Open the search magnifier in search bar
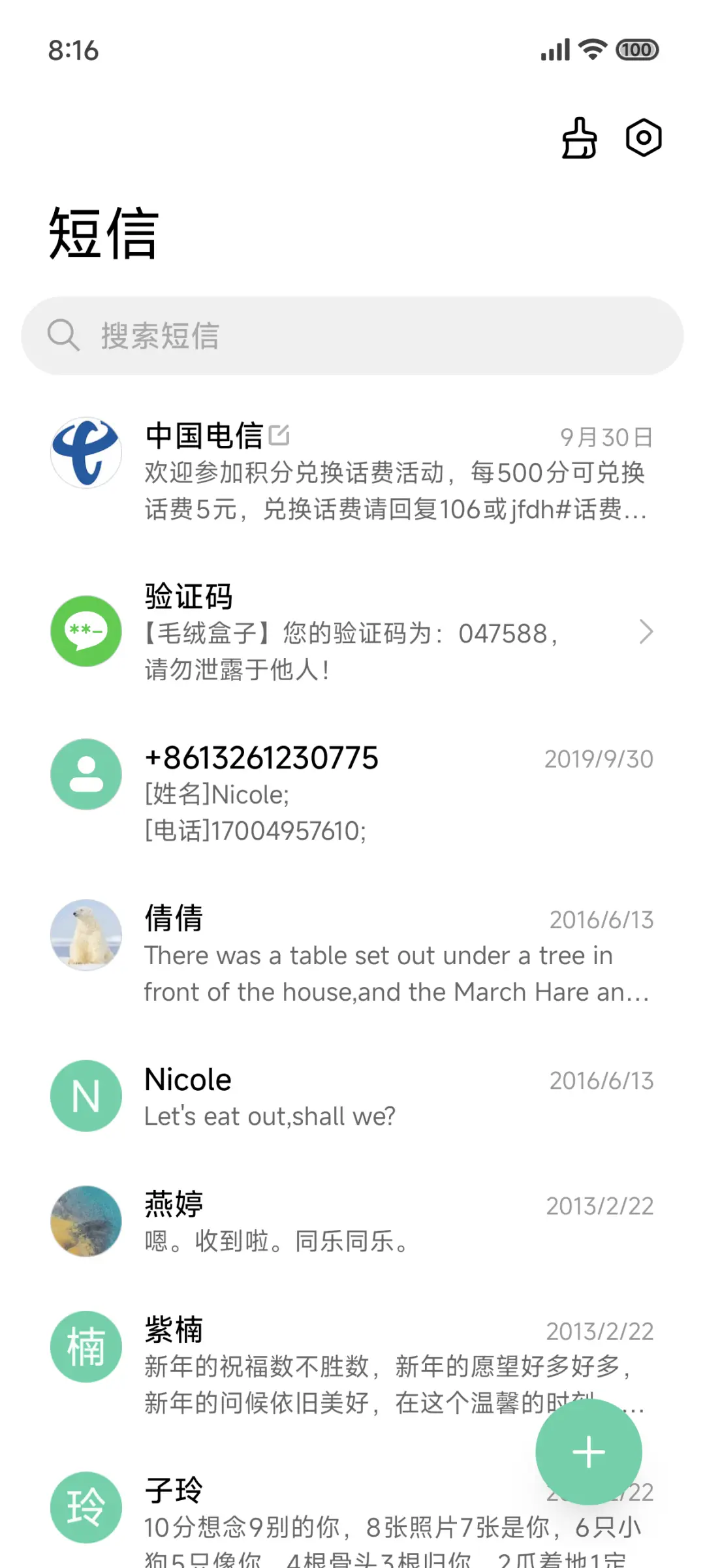 (63, 336)
